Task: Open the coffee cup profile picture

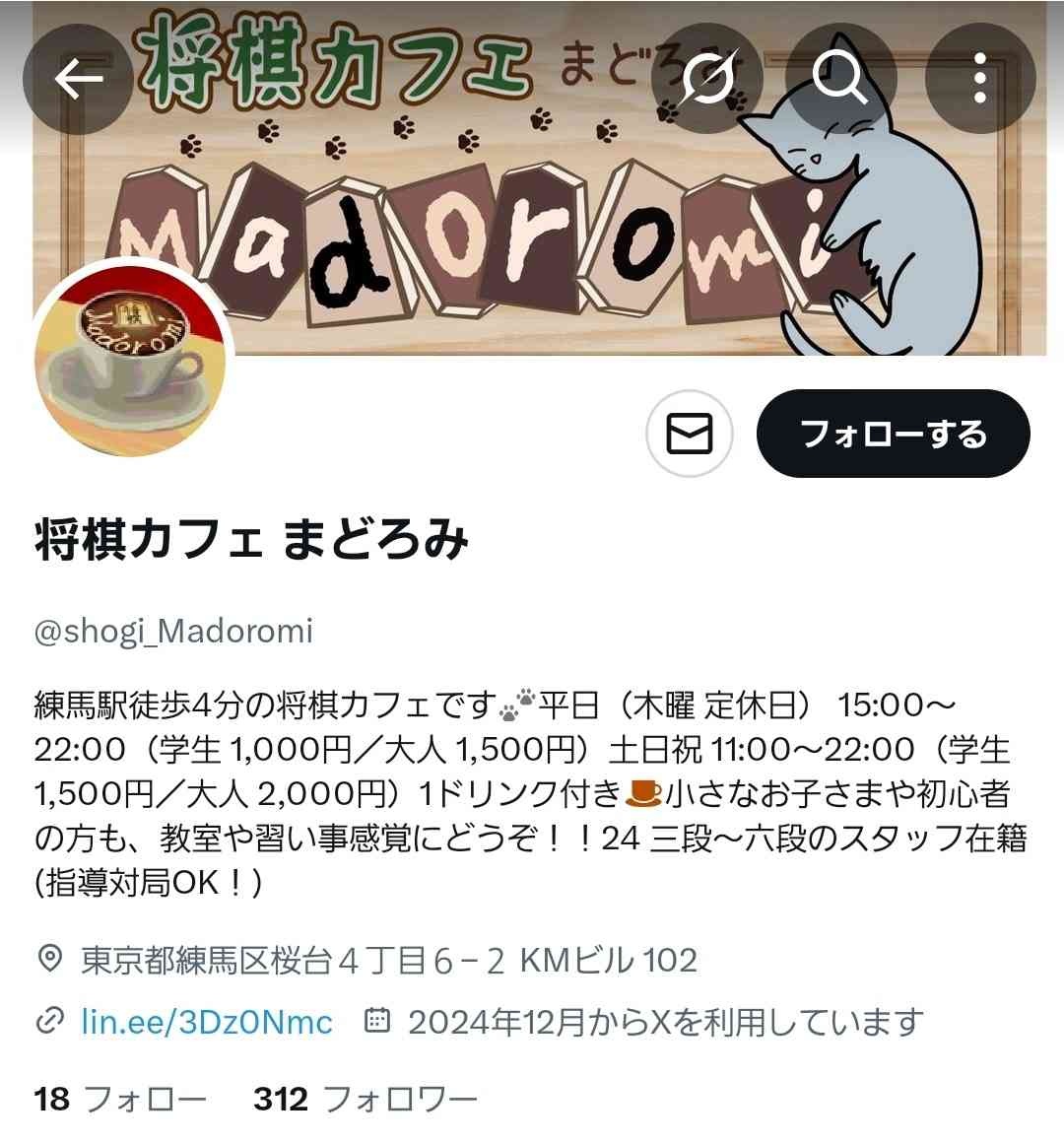Action: coord(131,361)
